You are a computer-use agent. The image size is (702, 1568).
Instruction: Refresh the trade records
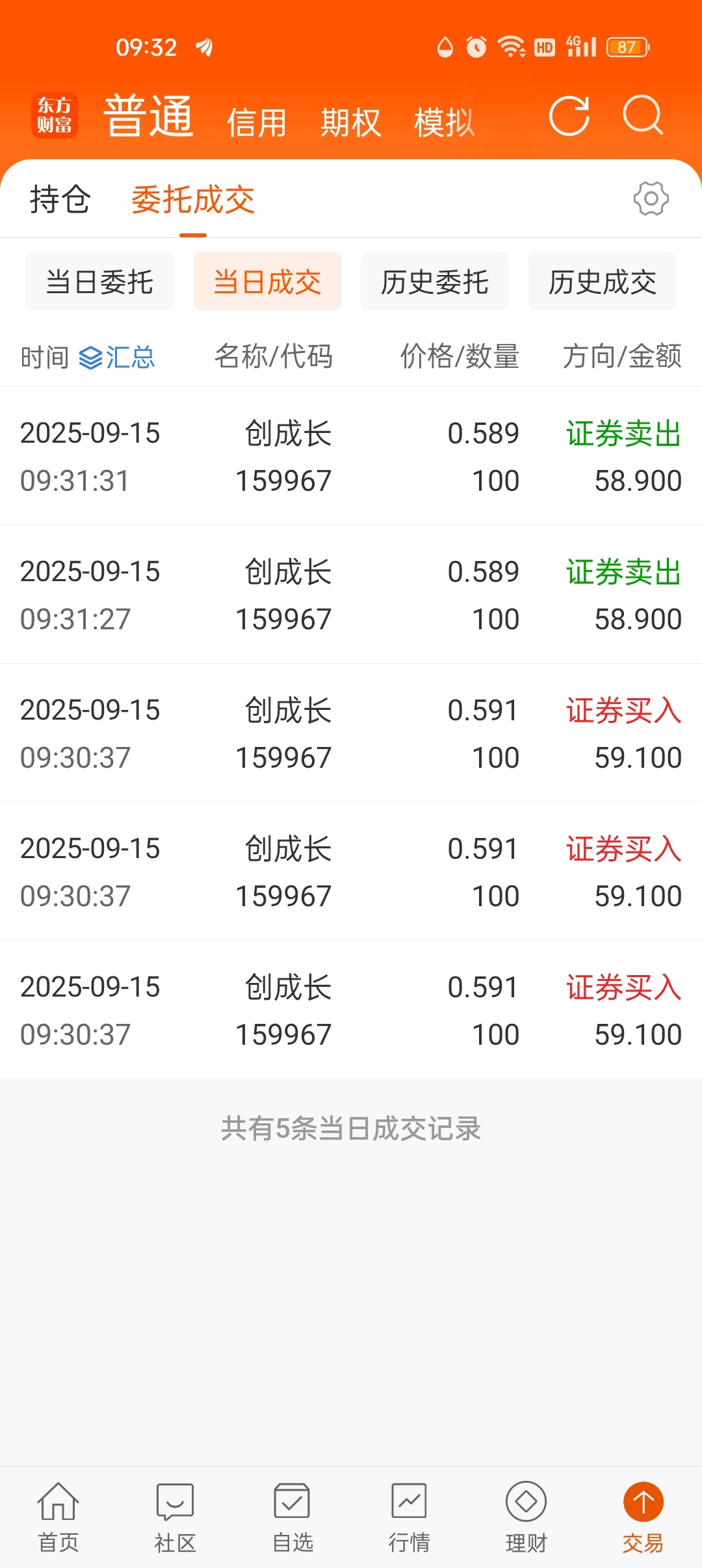pos(569,116)
